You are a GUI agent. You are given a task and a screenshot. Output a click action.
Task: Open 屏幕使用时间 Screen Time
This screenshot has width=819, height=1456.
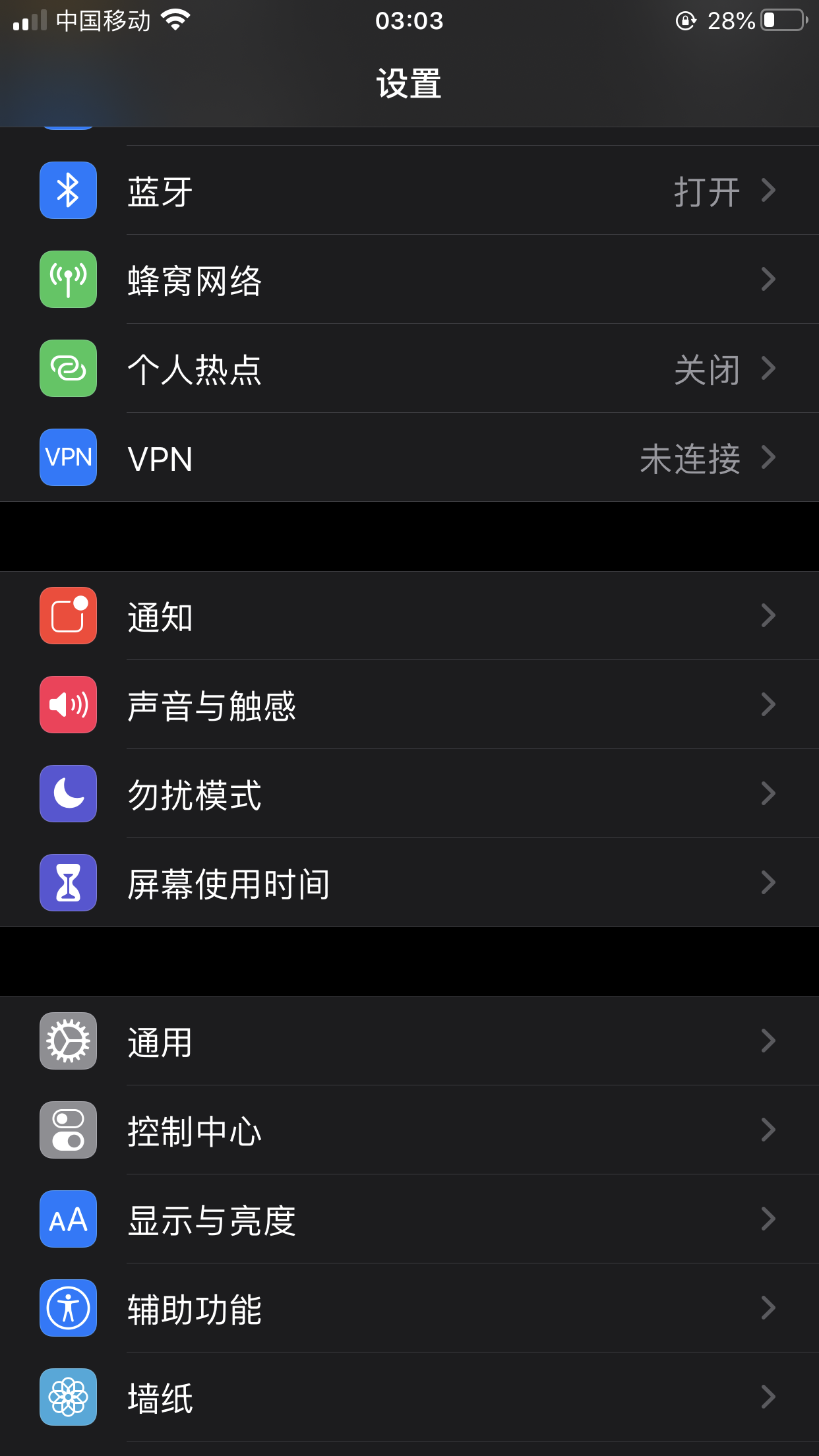tap(409, 883)
